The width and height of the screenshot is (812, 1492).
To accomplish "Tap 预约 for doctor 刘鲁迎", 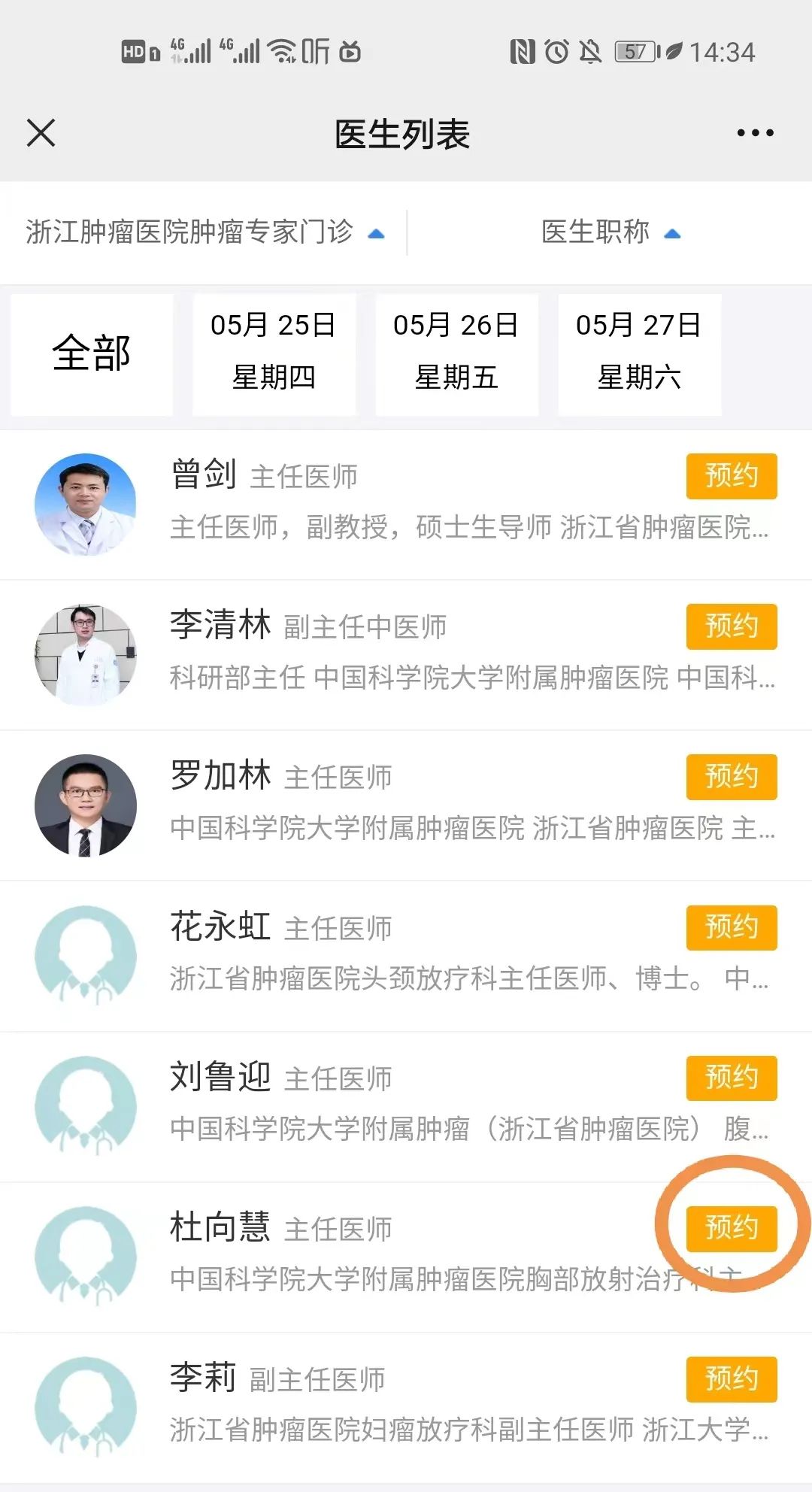I will [731, 1078].
